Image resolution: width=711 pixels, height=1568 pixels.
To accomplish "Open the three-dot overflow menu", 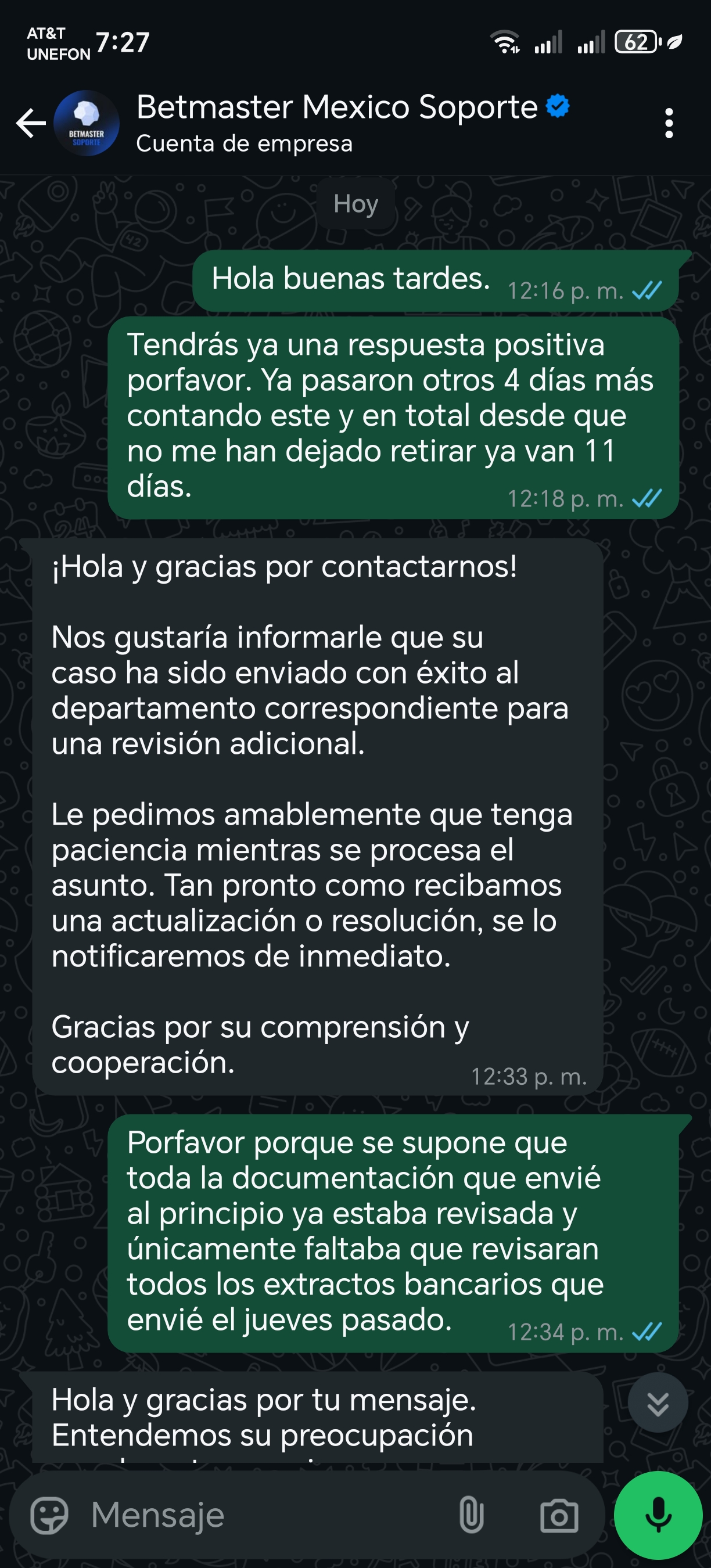I will point(669,124).
